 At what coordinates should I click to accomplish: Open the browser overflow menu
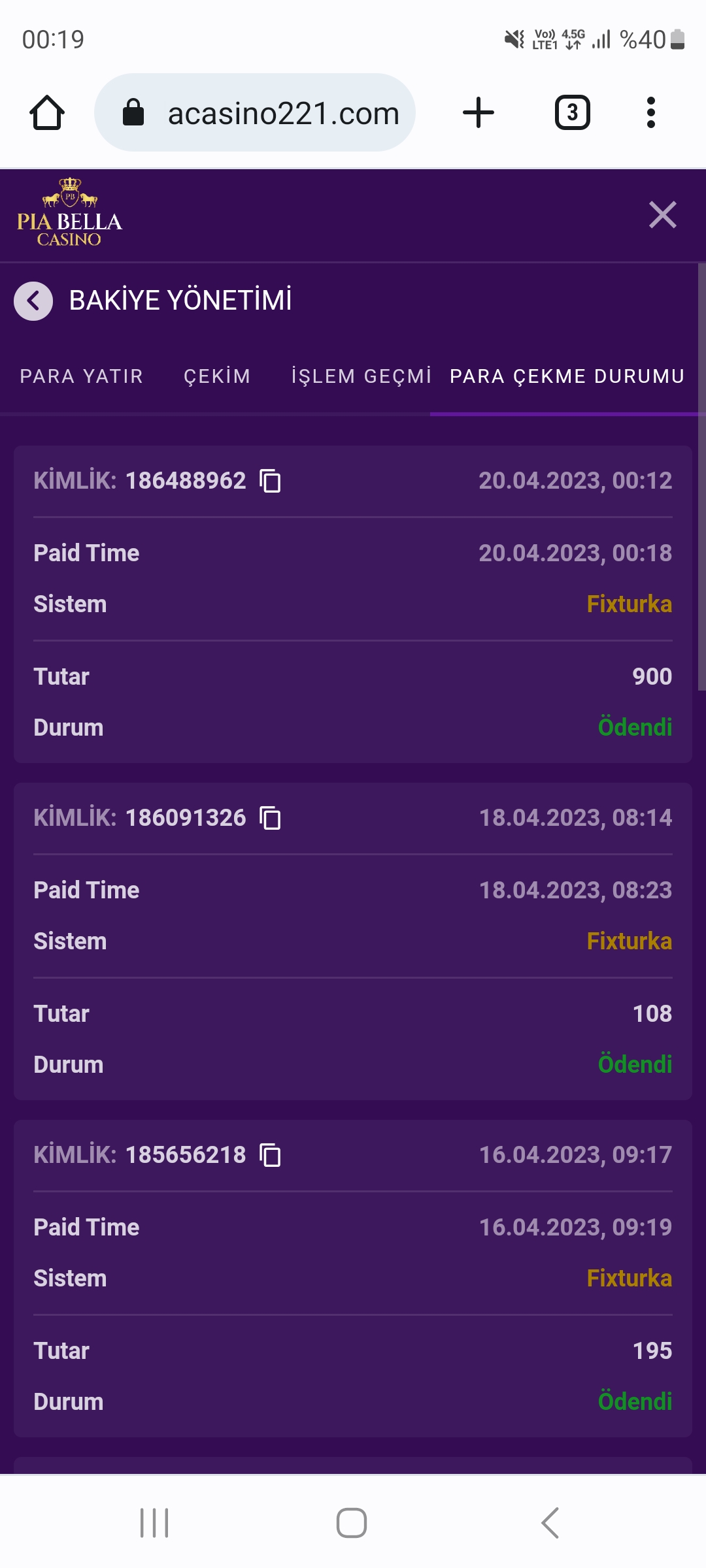[x=650, y=113]
